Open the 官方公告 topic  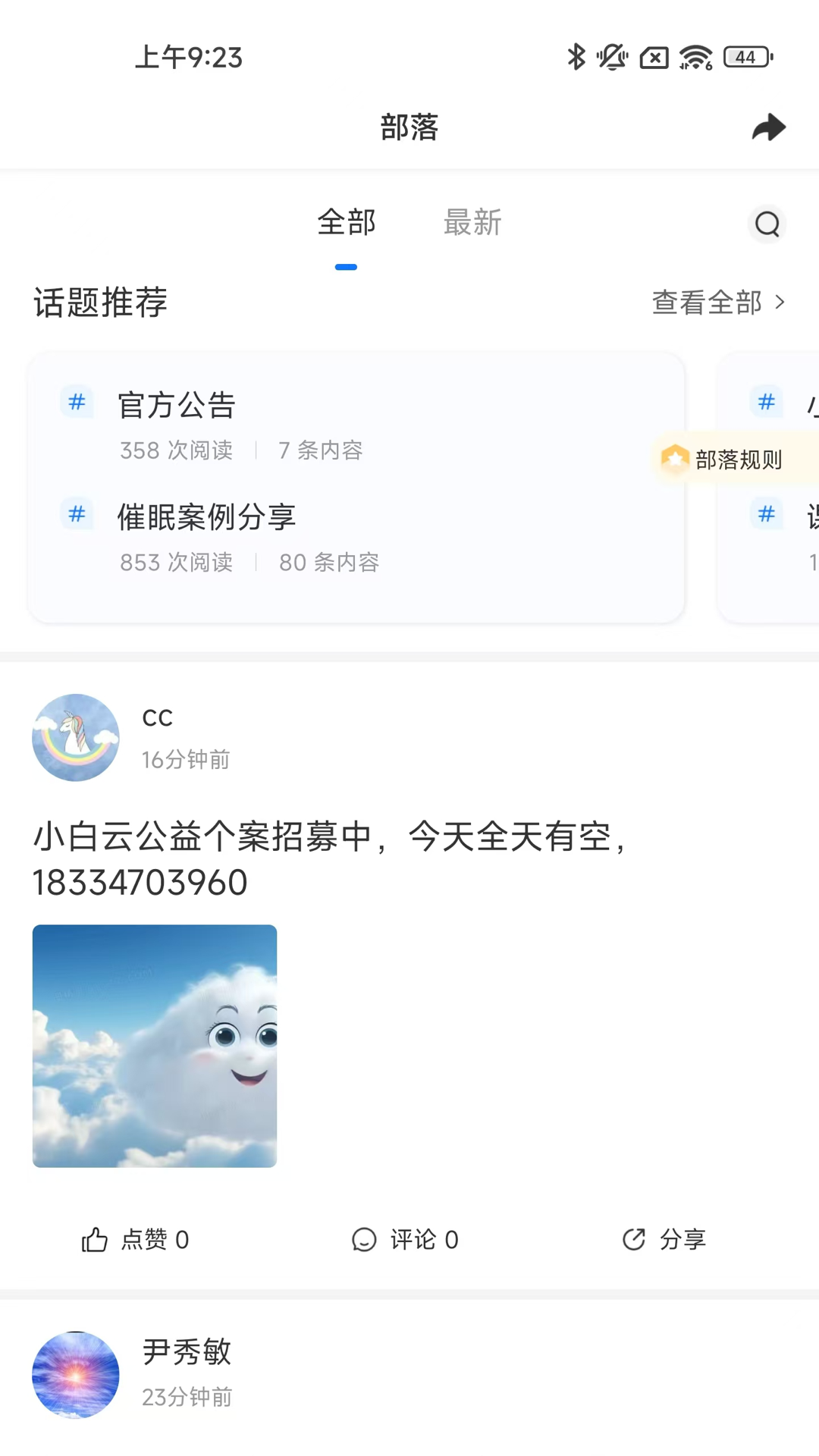click(x=177, y=406)
